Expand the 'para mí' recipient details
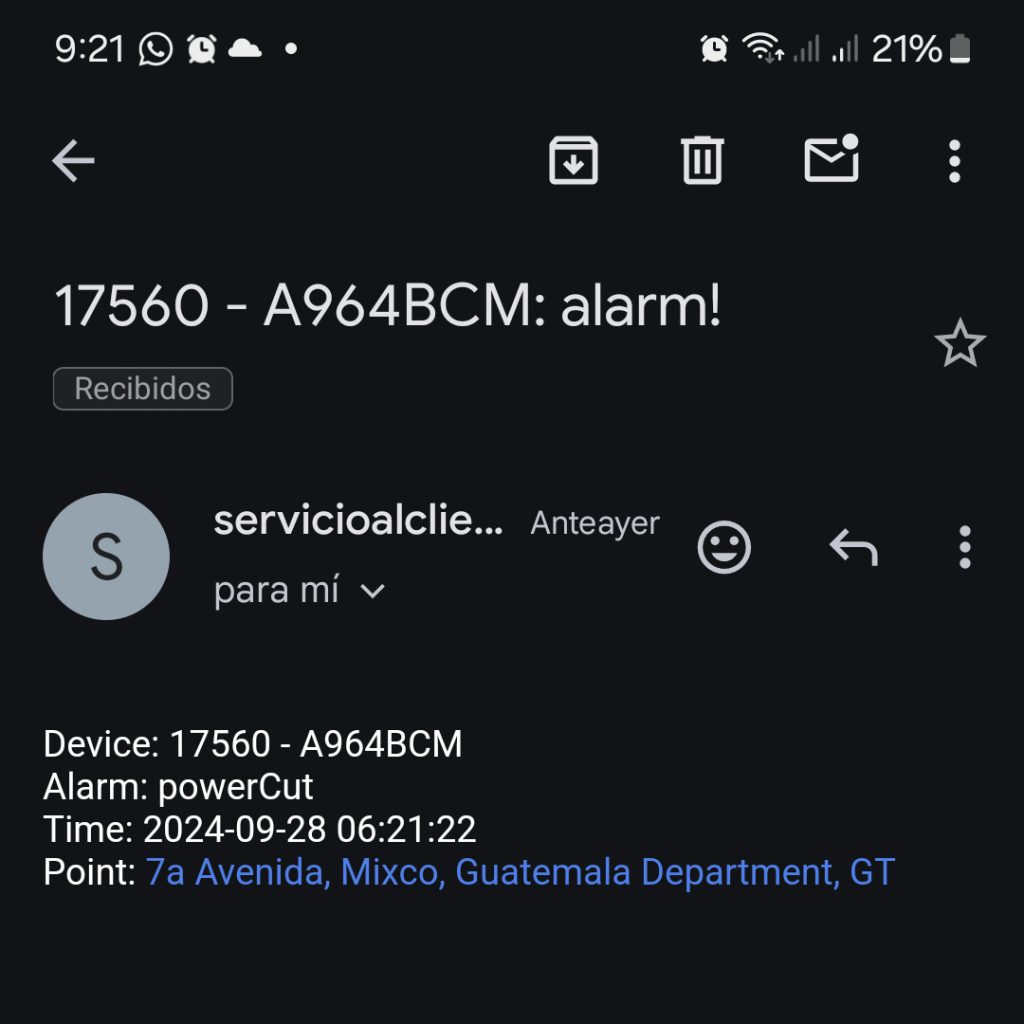Viewport: 1024px width, 1024px height. pyautogui.click(x=299, y=590)
